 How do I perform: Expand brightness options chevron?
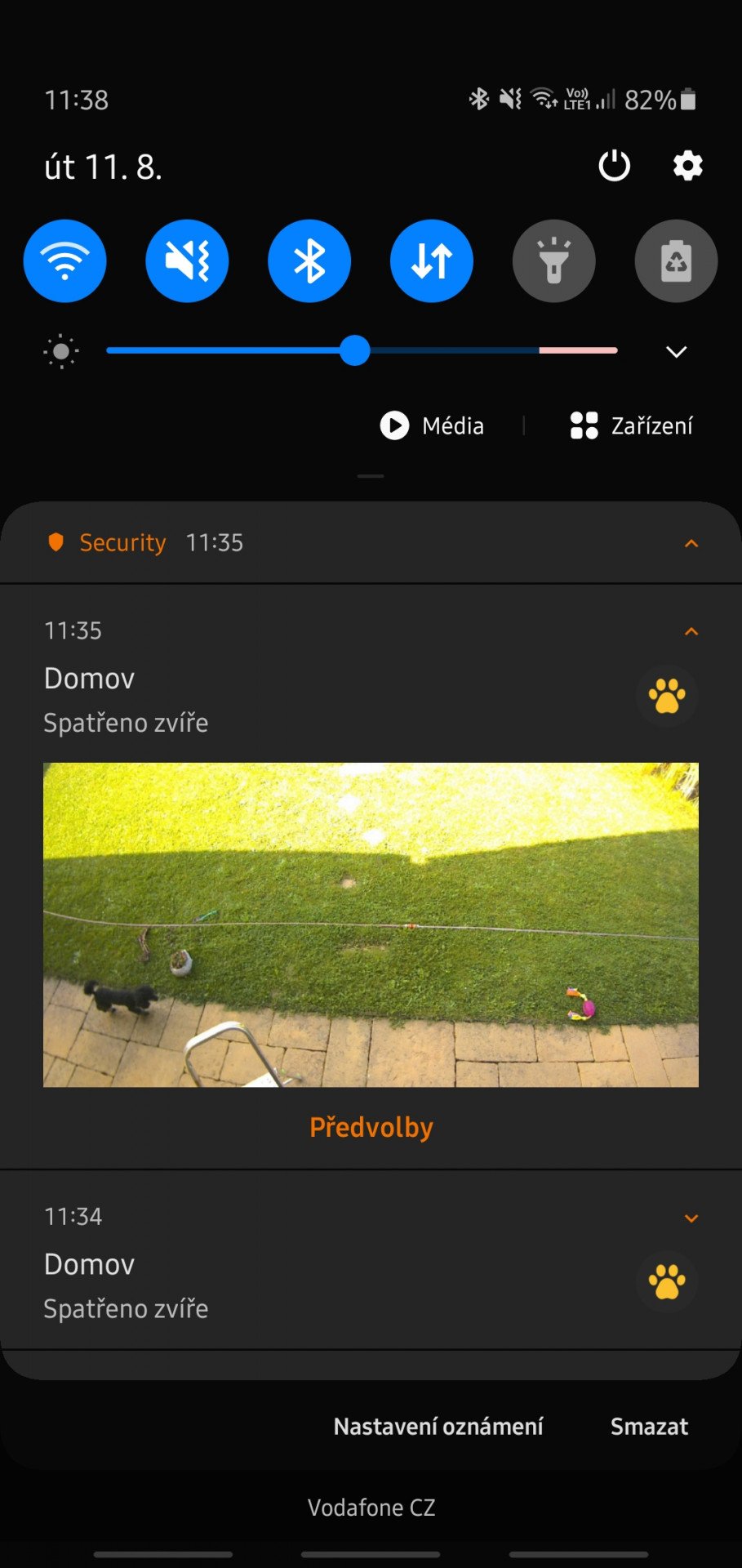coord(676,352)
